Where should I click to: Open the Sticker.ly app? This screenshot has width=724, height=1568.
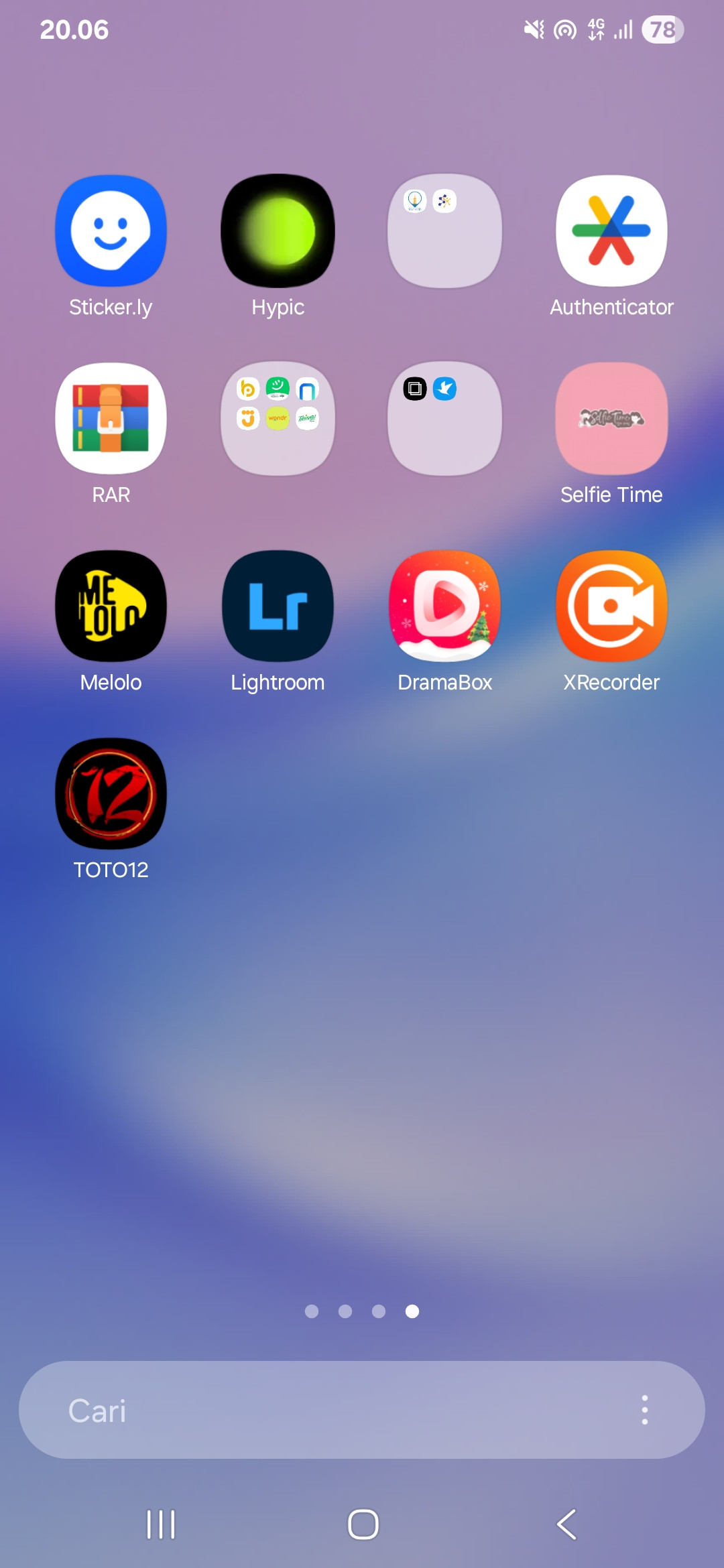click(111, 231)
